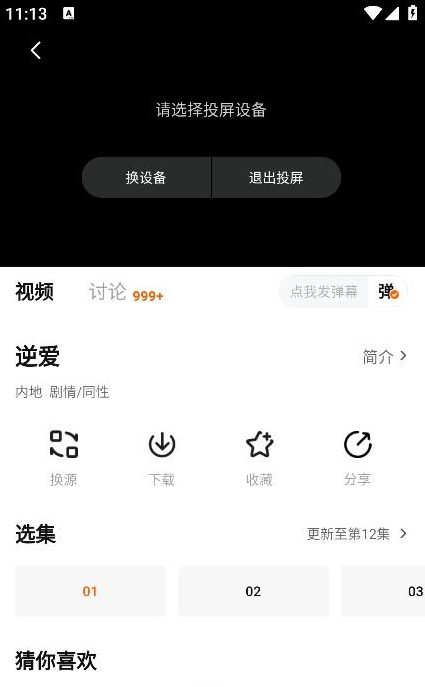Download the video via 下载
Screen dimensions: 425x687
[x=162, y=458]
